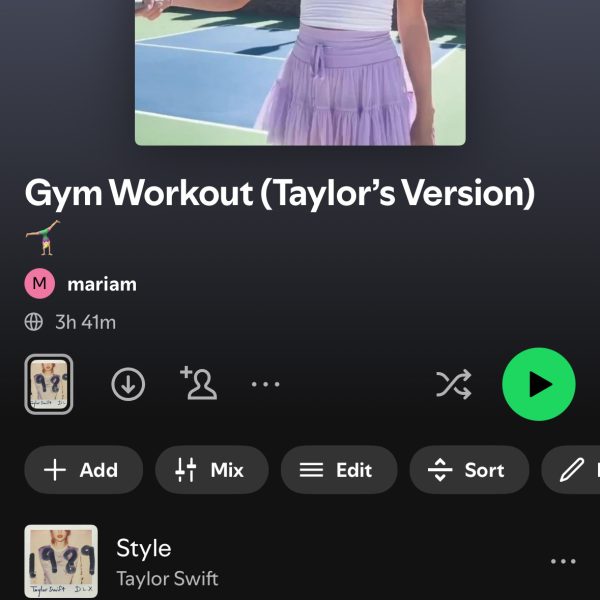Open the Mix option
This screenshot has width=600, height=600.
211,470
